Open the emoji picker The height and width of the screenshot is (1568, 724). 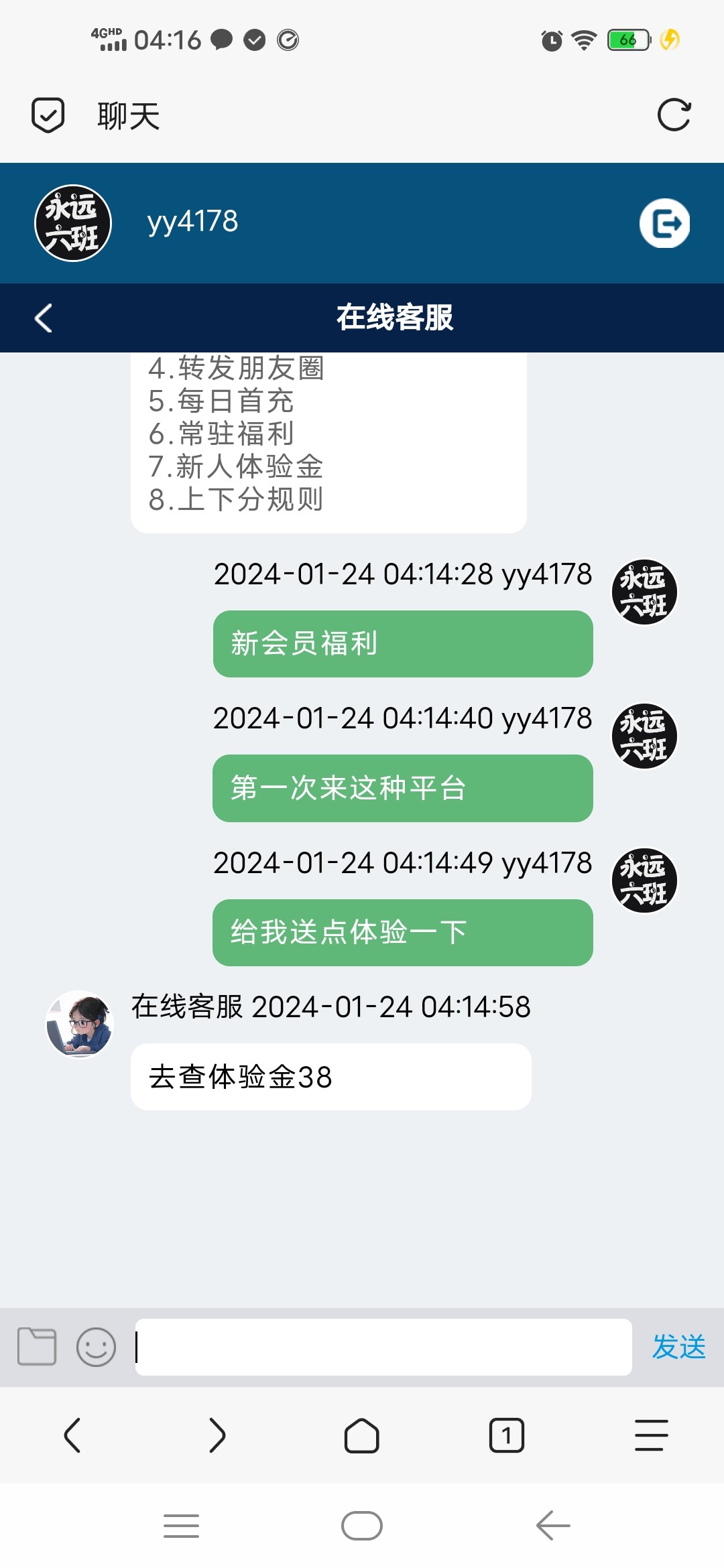96,1346
